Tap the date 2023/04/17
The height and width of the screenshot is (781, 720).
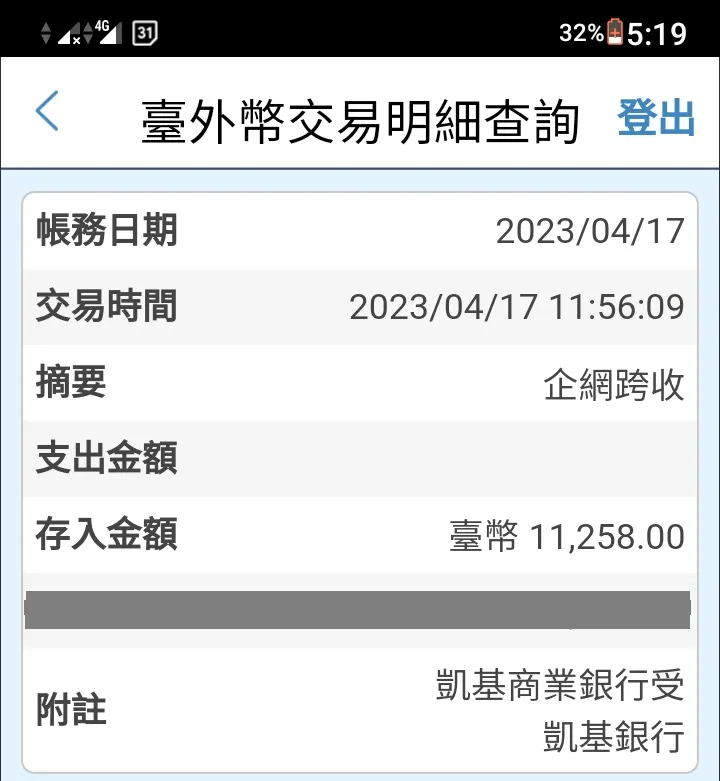click(x=588, y=231)
